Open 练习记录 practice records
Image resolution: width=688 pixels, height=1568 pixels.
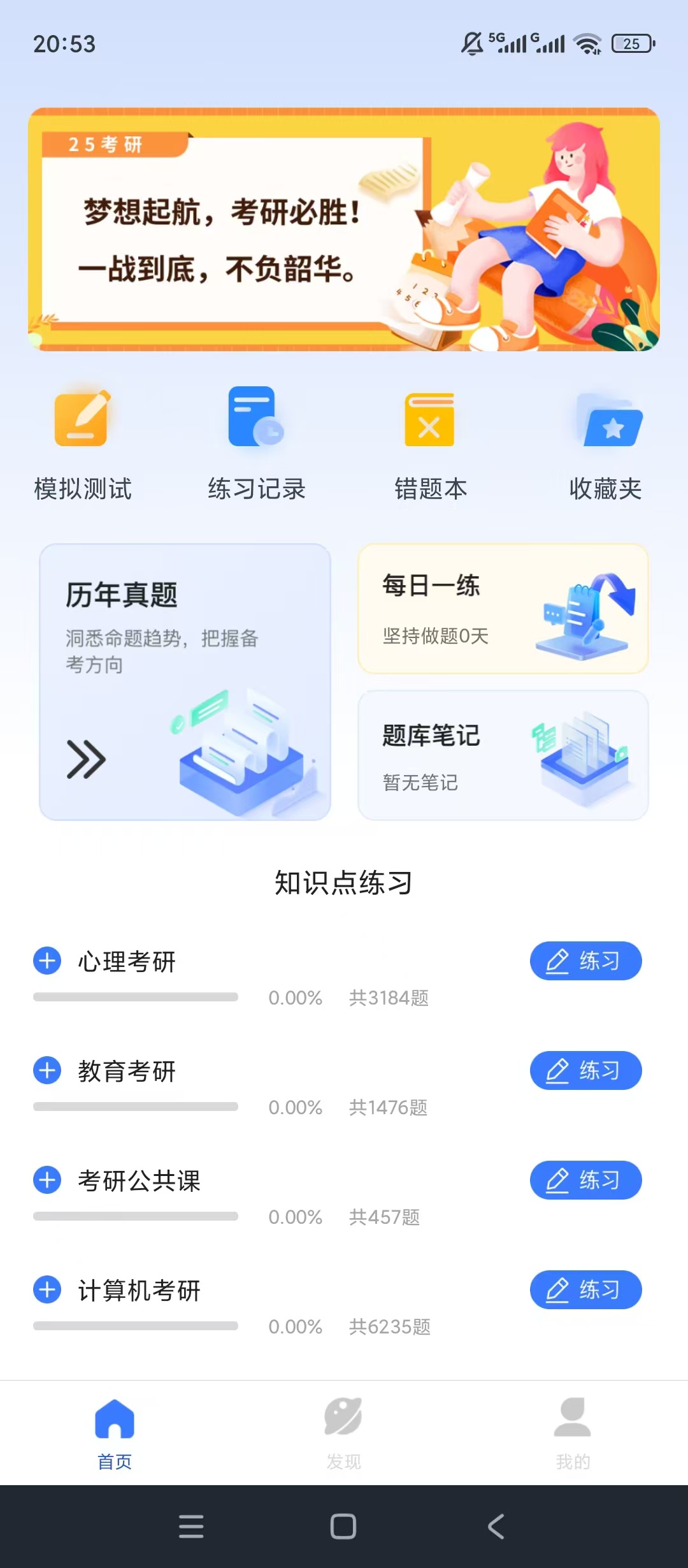click(257, 444)
